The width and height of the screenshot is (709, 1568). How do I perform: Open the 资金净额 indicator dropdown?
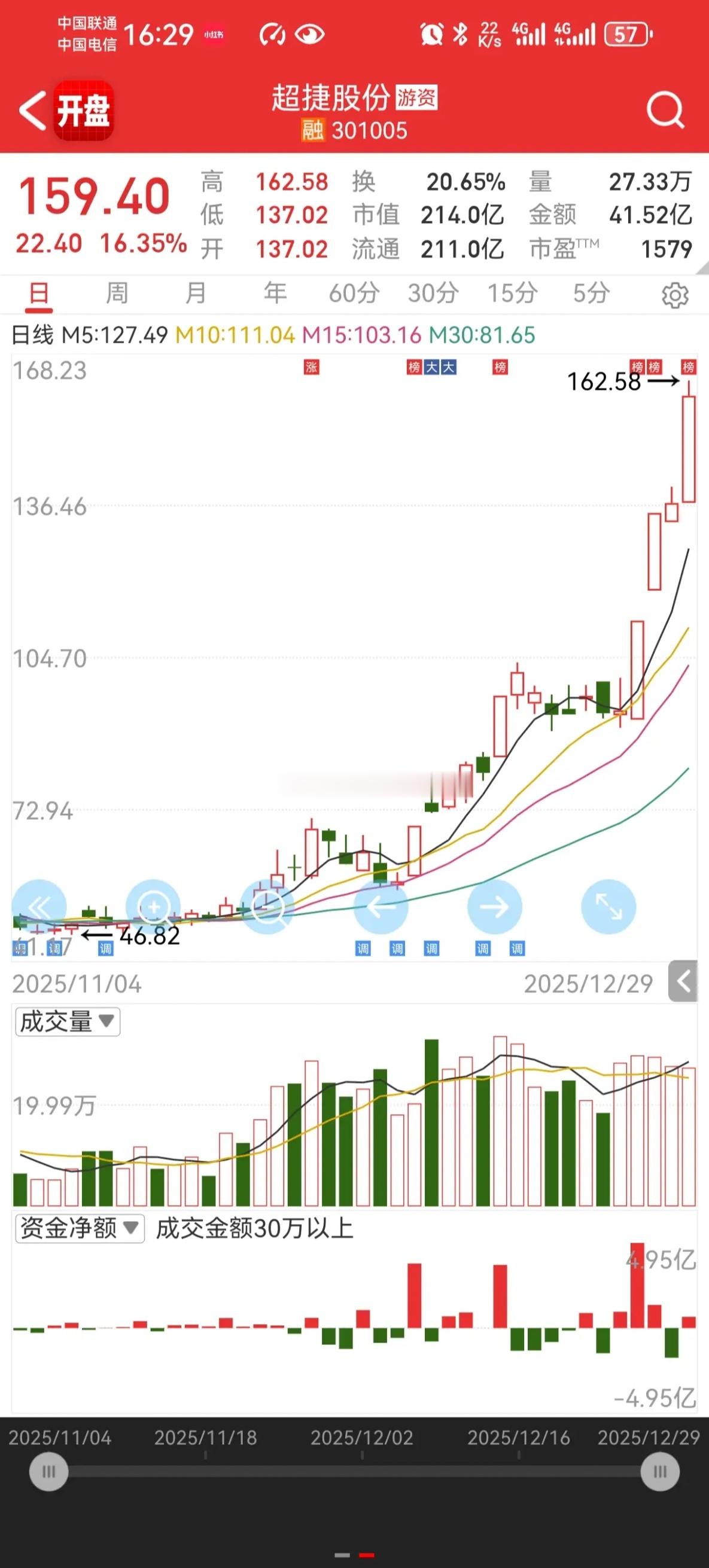pos(79,1228)
